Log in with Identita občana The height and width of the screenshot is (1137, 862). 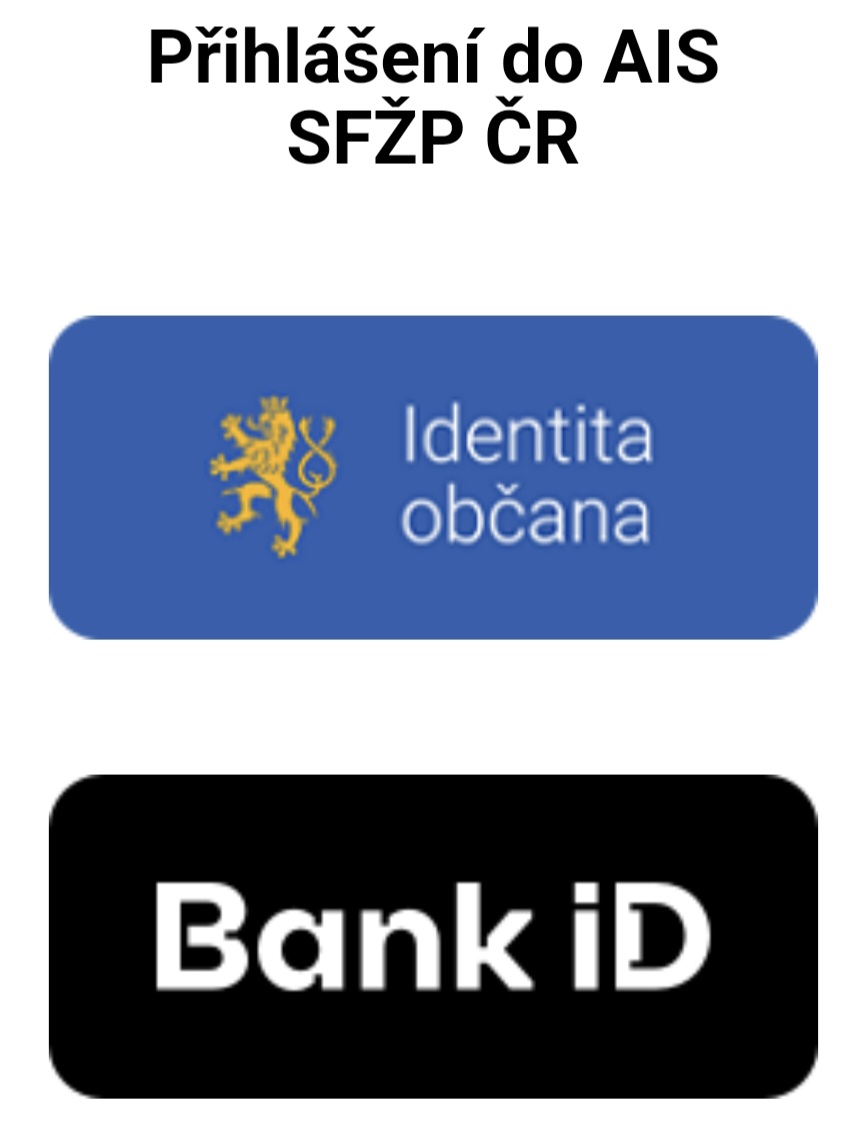click(432, 477)
